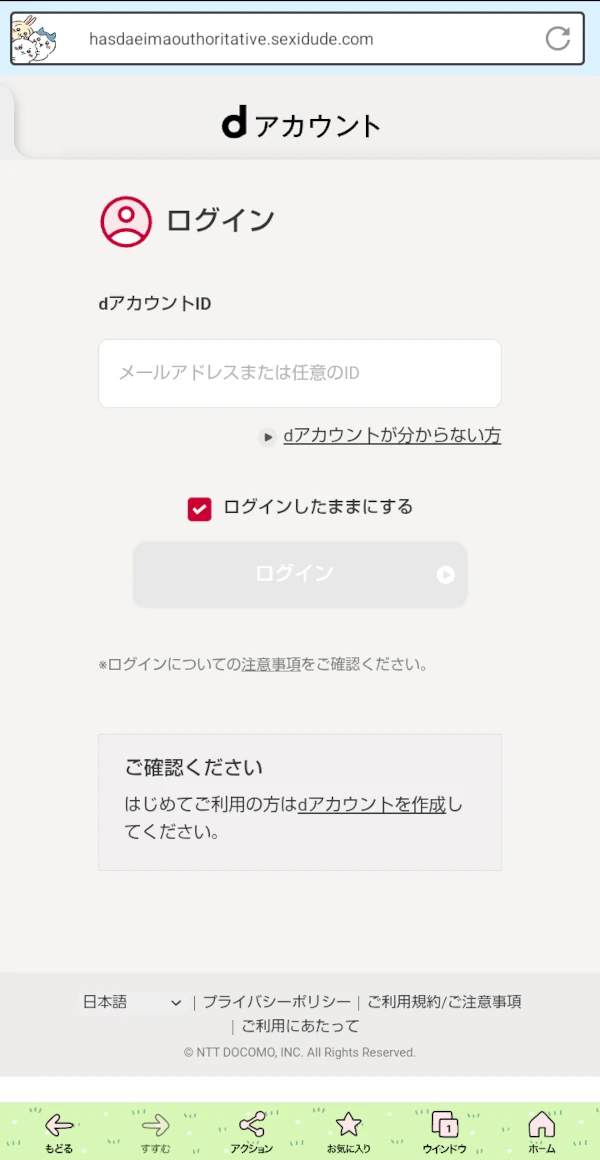Image resolution: width=600 pixels, height=1160 pixels.
Task: Go to the browser ホーム page
Action: [542, 1132]
